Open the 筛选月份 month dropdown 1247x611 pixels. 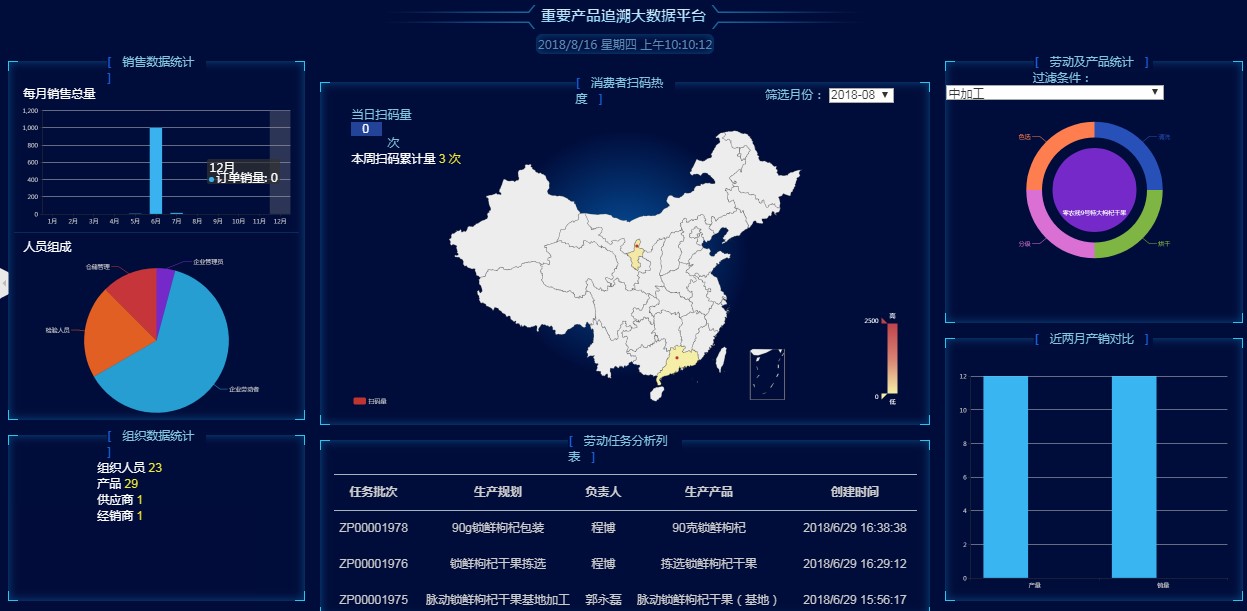861,95
